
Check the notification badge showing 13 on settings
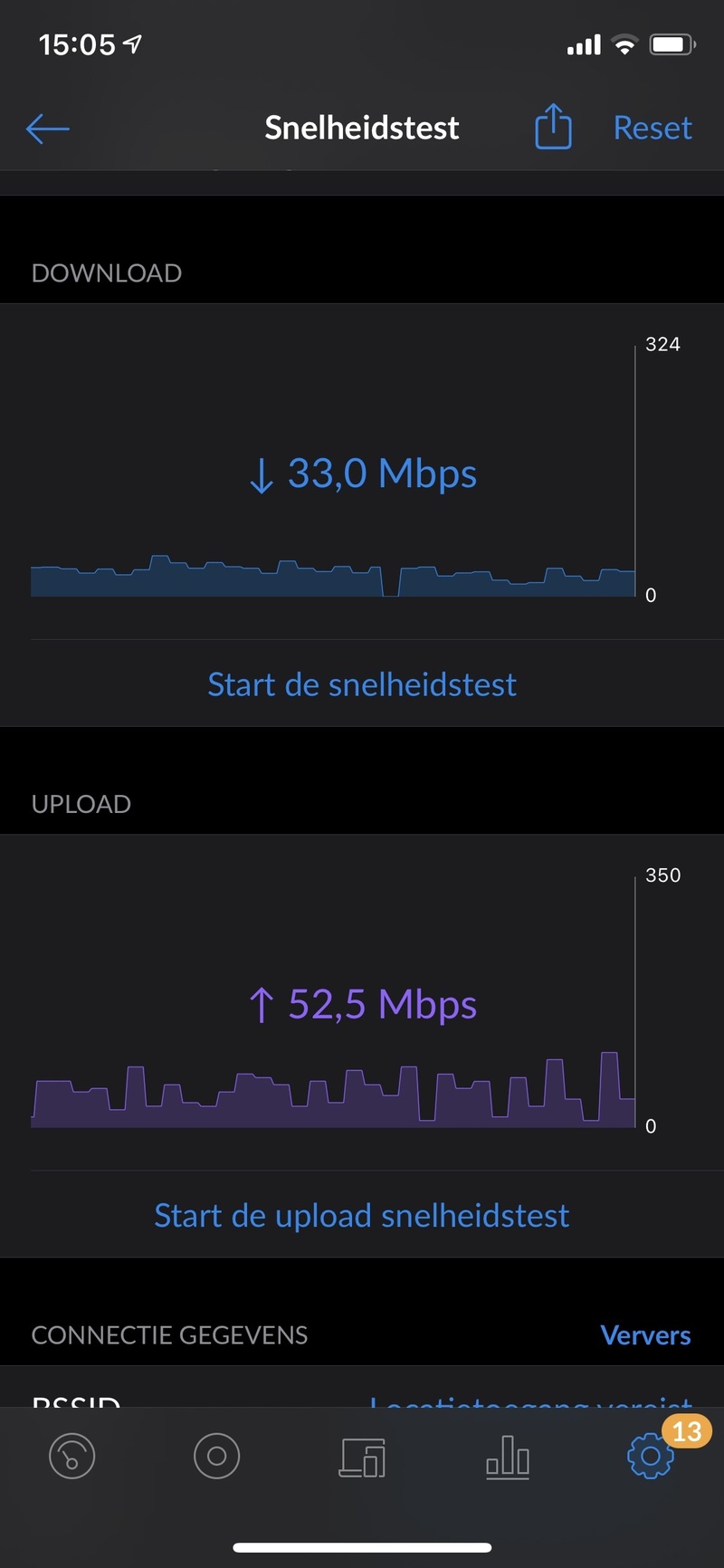pos(685,1431)
